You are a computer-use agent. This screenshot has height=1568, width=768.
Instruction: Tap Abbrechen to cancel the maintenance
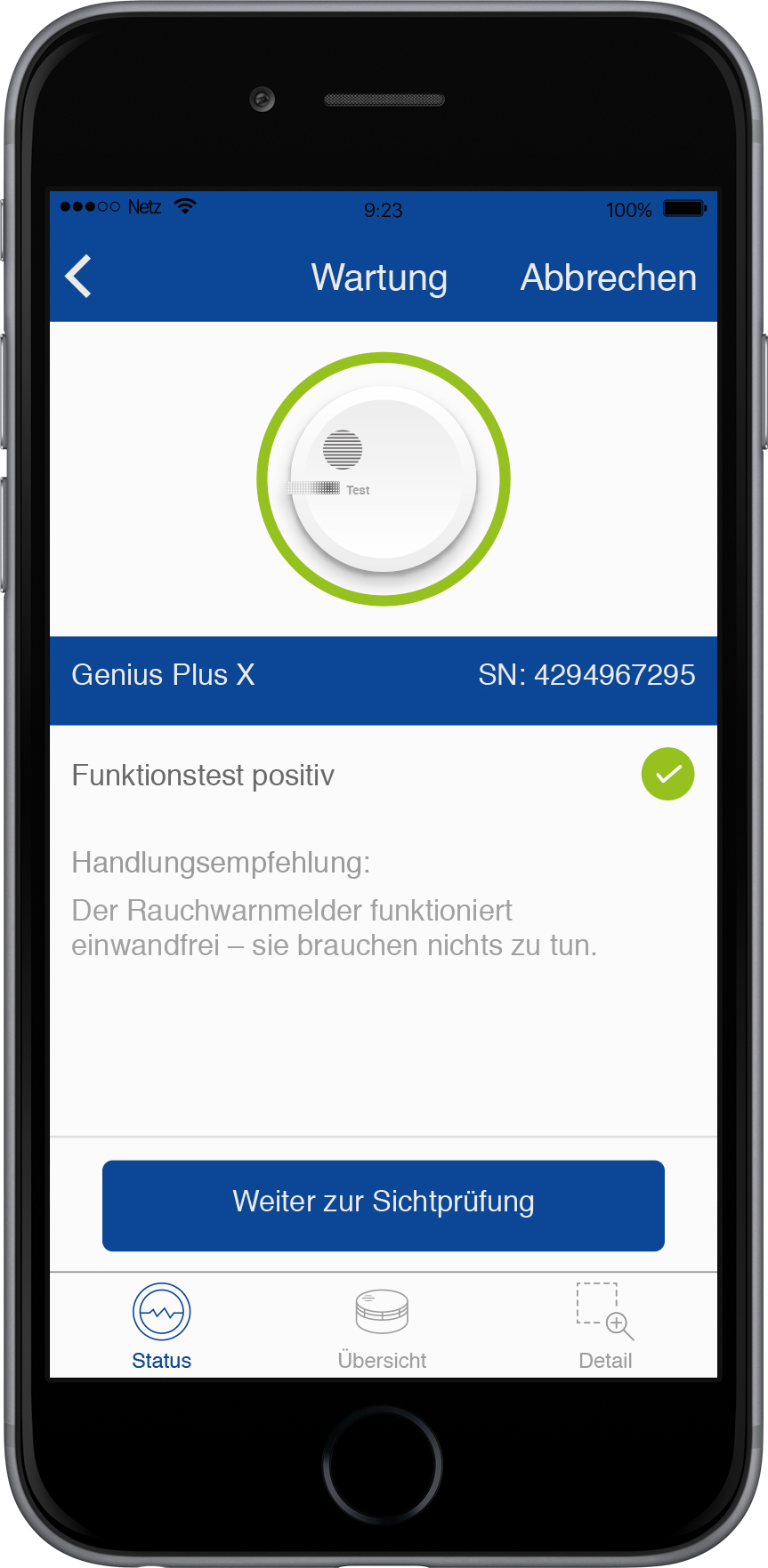pos(608,277)
